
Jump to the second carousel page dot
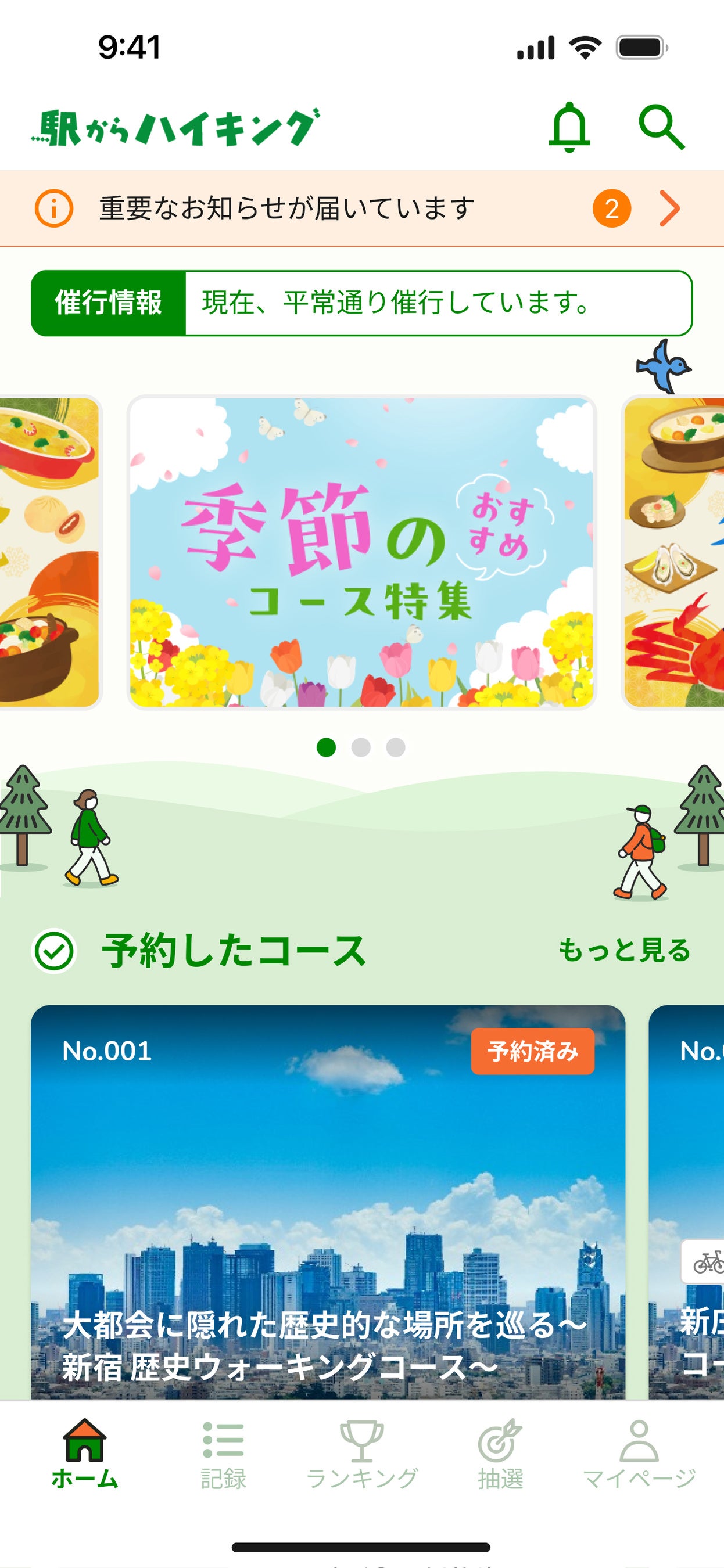(361, 747)
